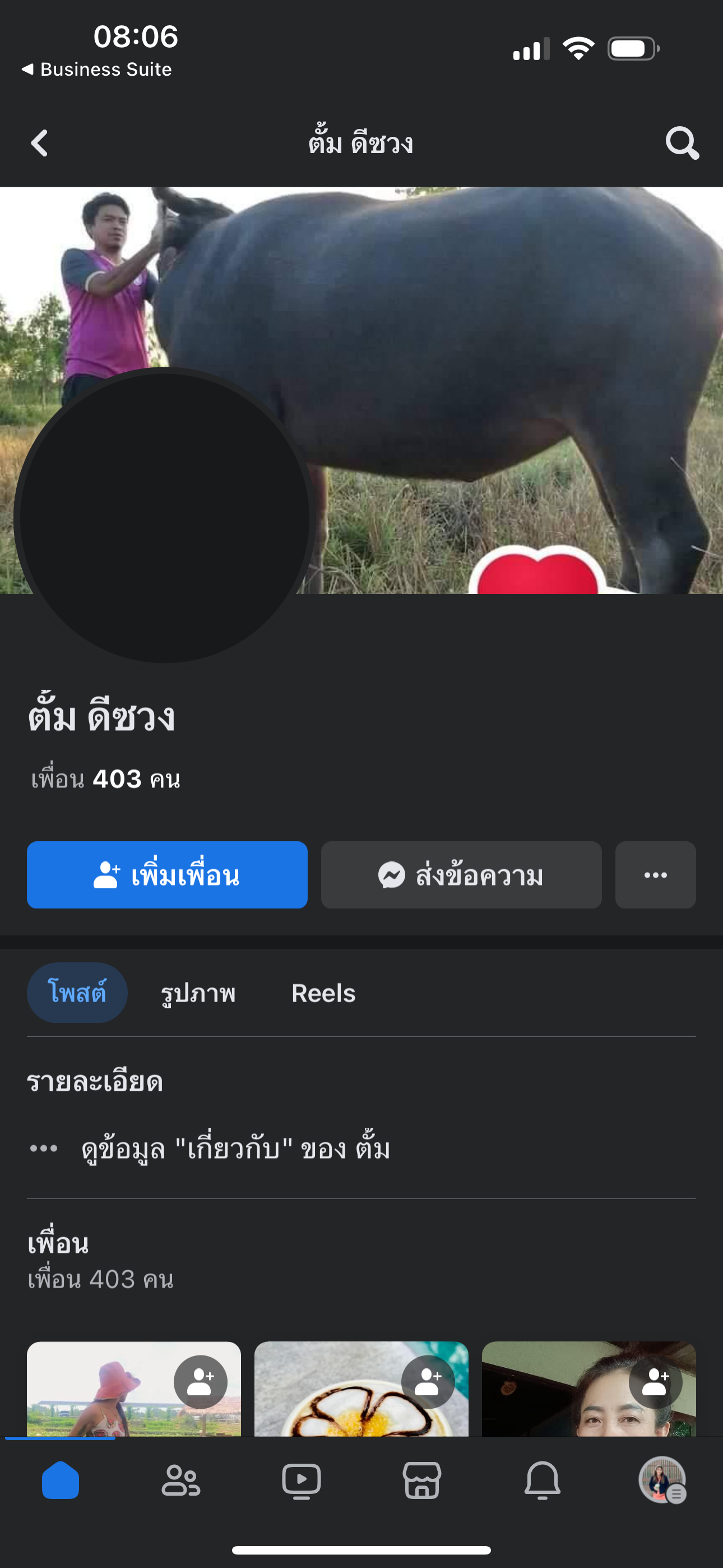Go to the Home feed tab

click(x=61, y=1481)
